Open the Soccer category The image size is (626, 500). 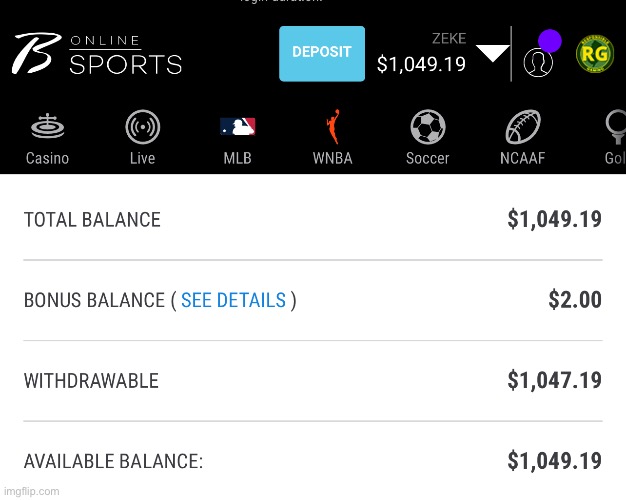click(427, 138)
